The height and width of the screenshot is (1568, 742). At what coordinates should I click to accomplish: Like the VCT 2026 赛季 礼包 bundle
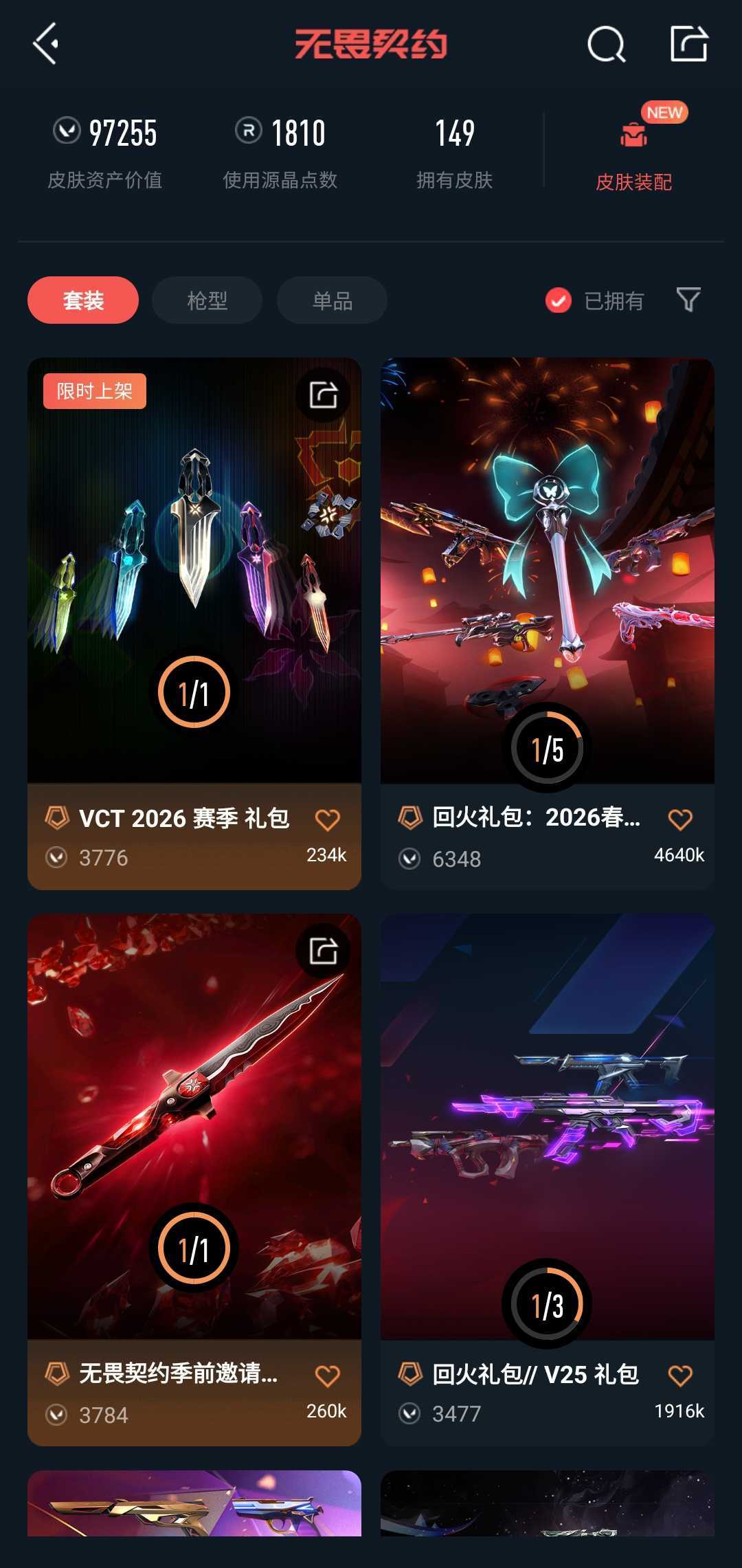[x=327, y=819]
